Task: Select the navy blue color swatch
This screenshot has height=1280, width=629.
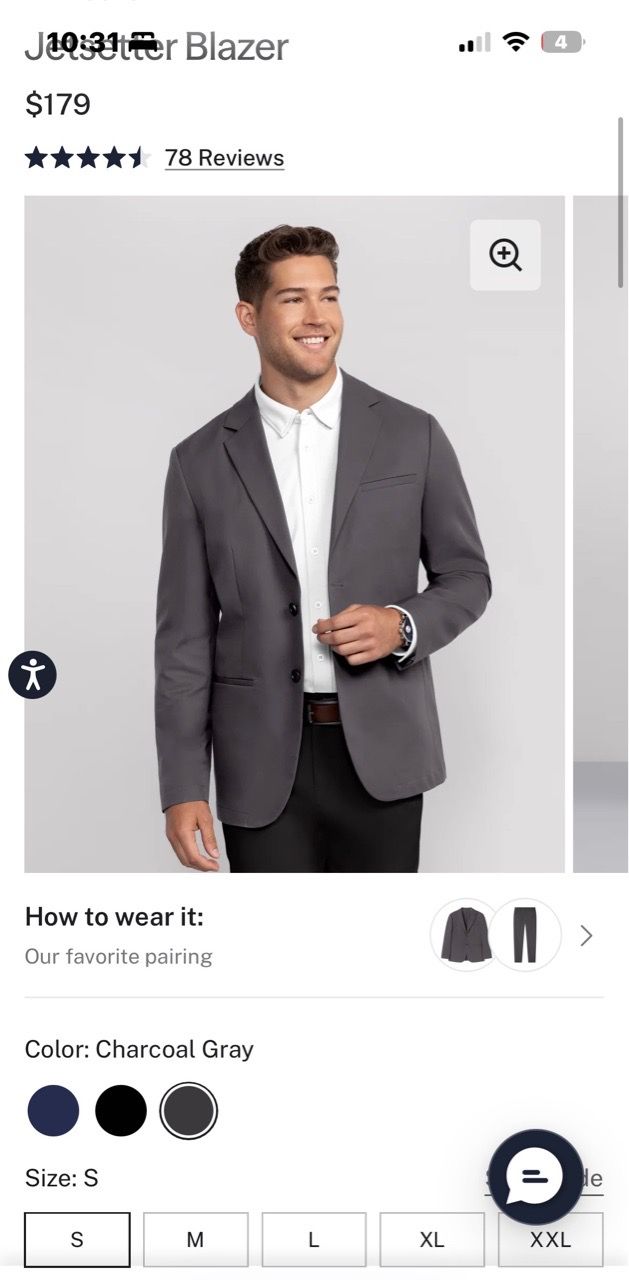Action: 53,1111
